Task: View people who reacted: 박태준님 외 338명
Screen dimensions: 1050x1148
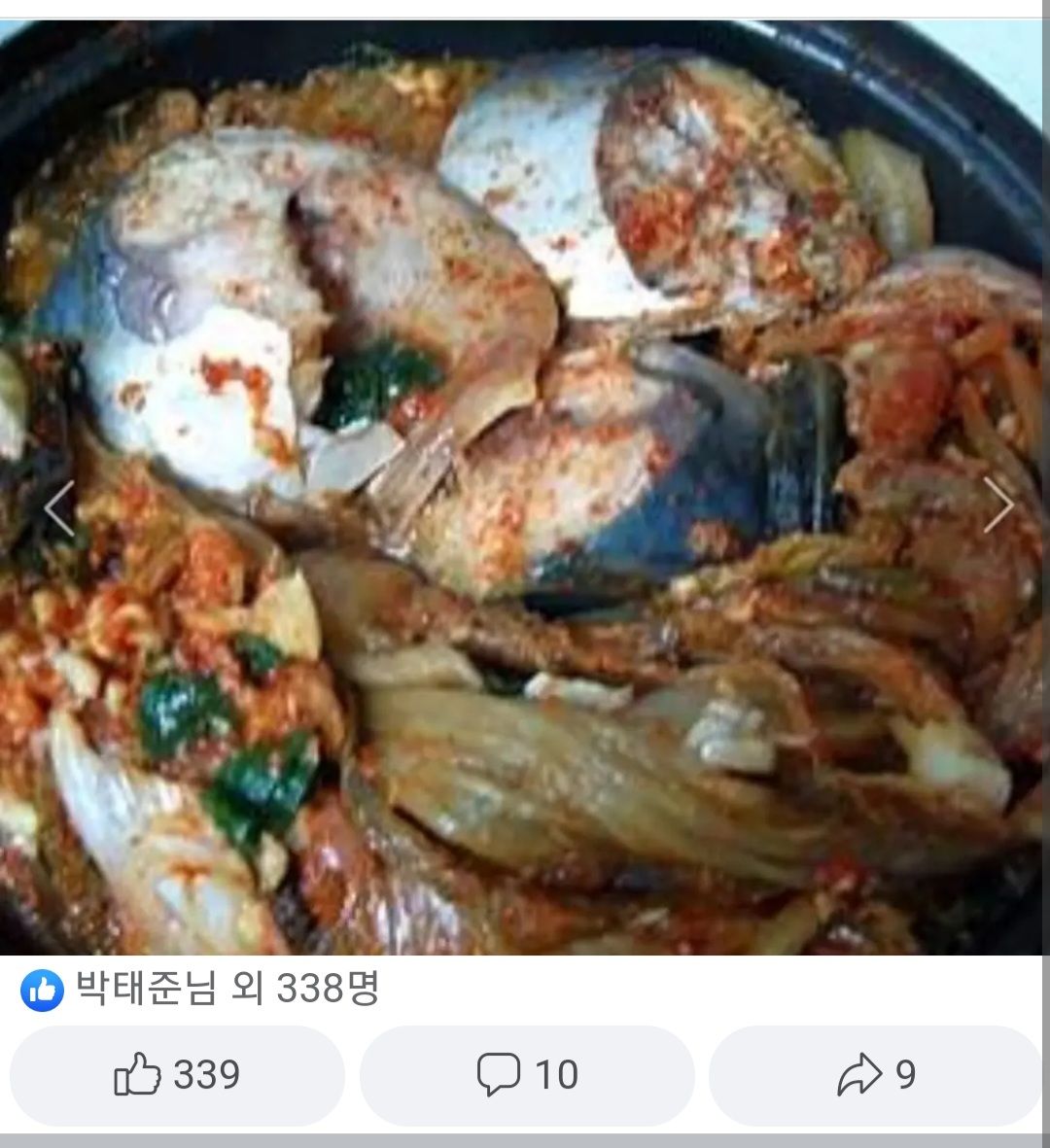Action: (x=200, y=990)
